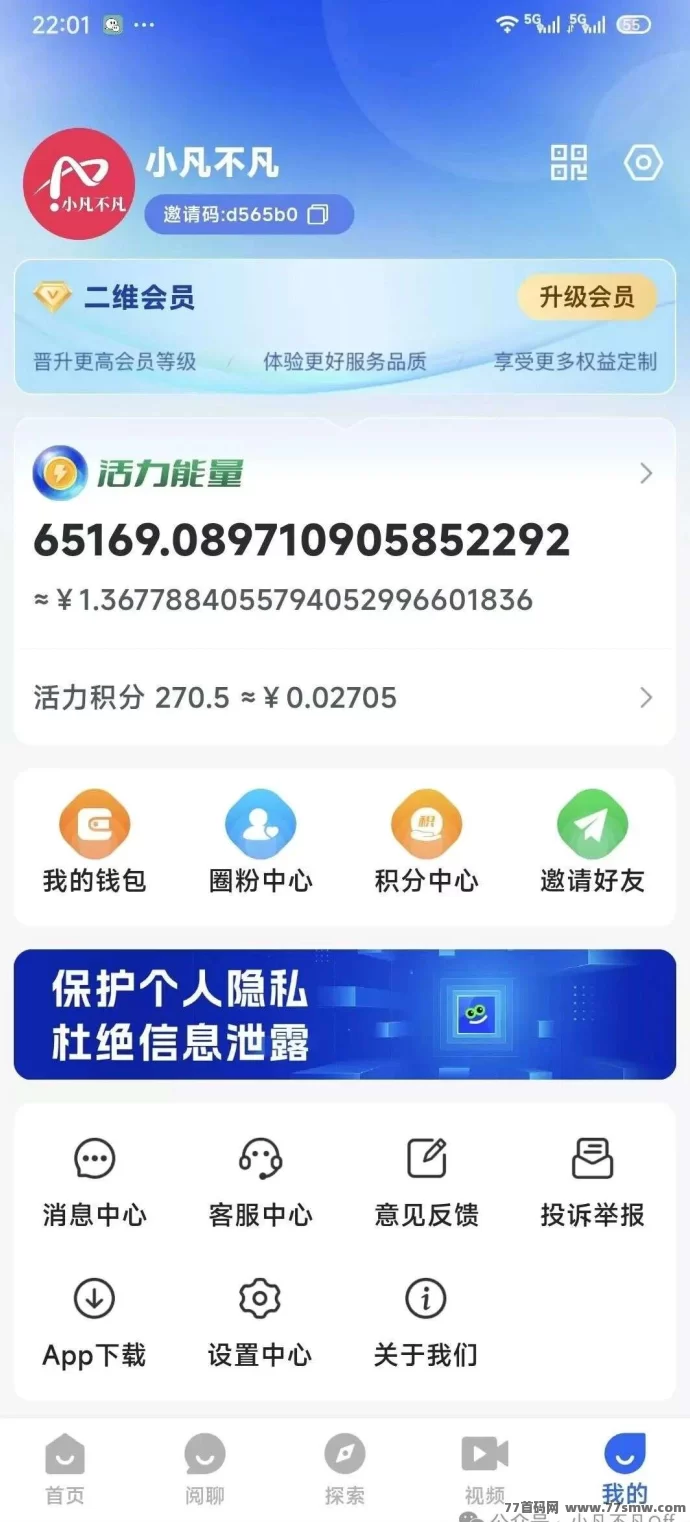The height and width of the screenshot is (1522, 690).
Task: Switch to the 首页 tab
Action: pos(65,1470)
